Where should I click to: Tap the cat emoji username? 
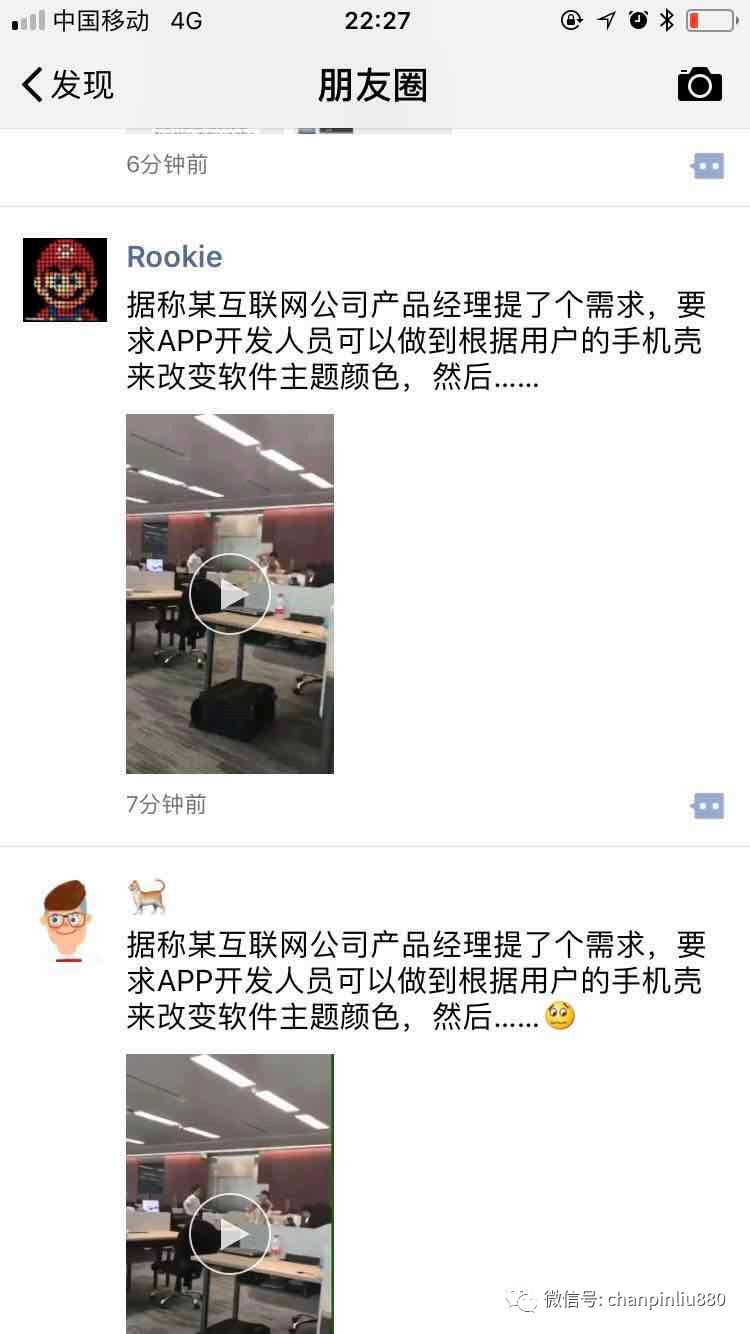tap(147, 897)
